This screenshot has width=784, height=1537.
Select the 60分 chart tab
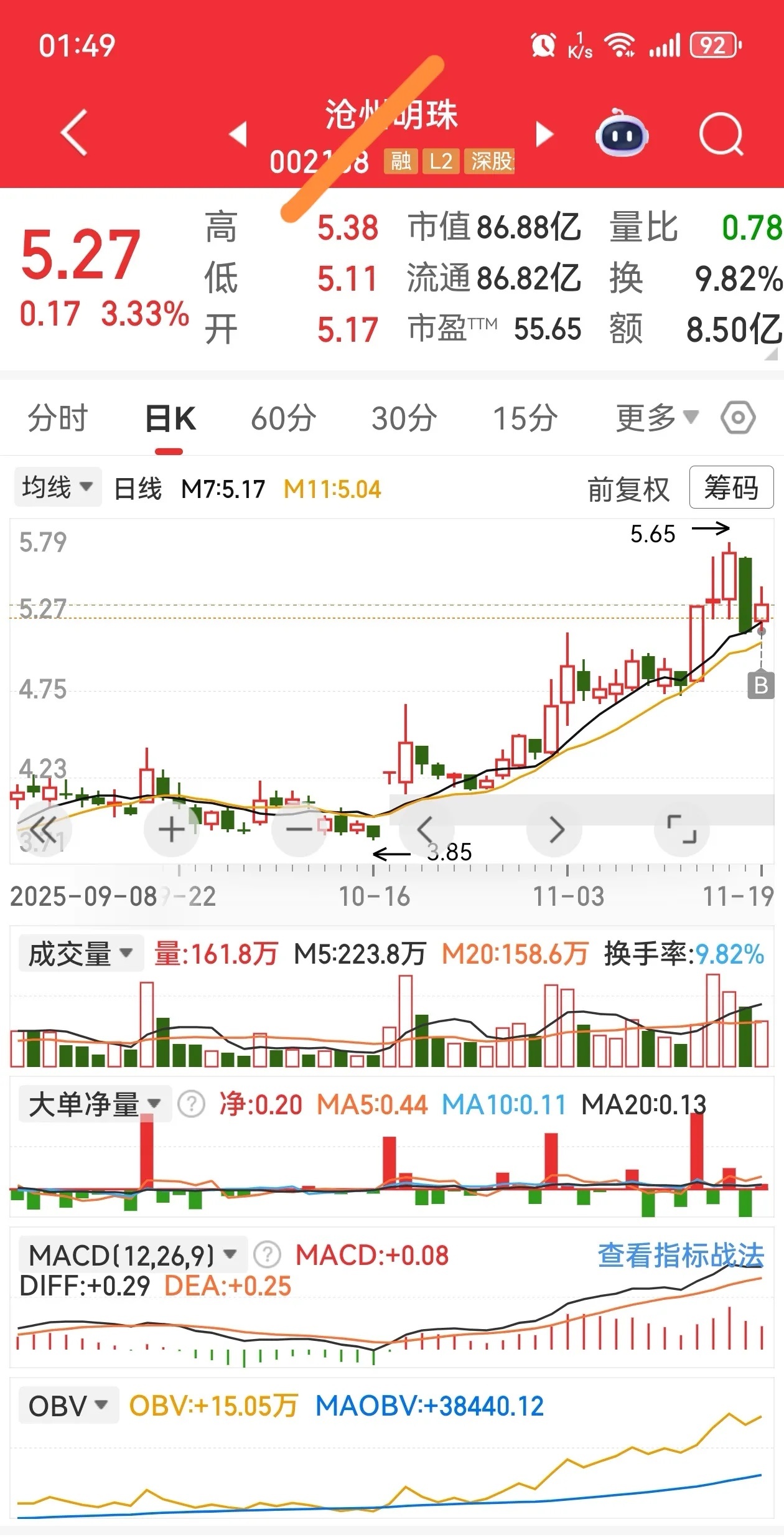click(x=284, y=418)
